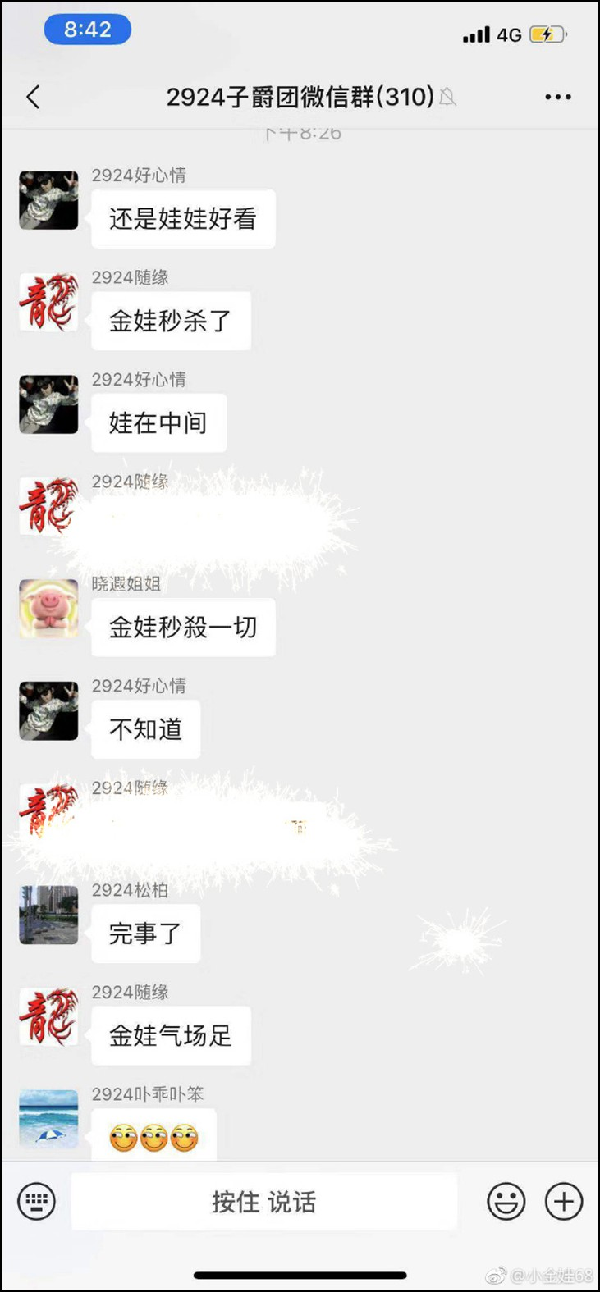Tap 2924随缘's avatar beside 金娃气场足
Screen dimensions: 600x1292
click(49, 1016)
